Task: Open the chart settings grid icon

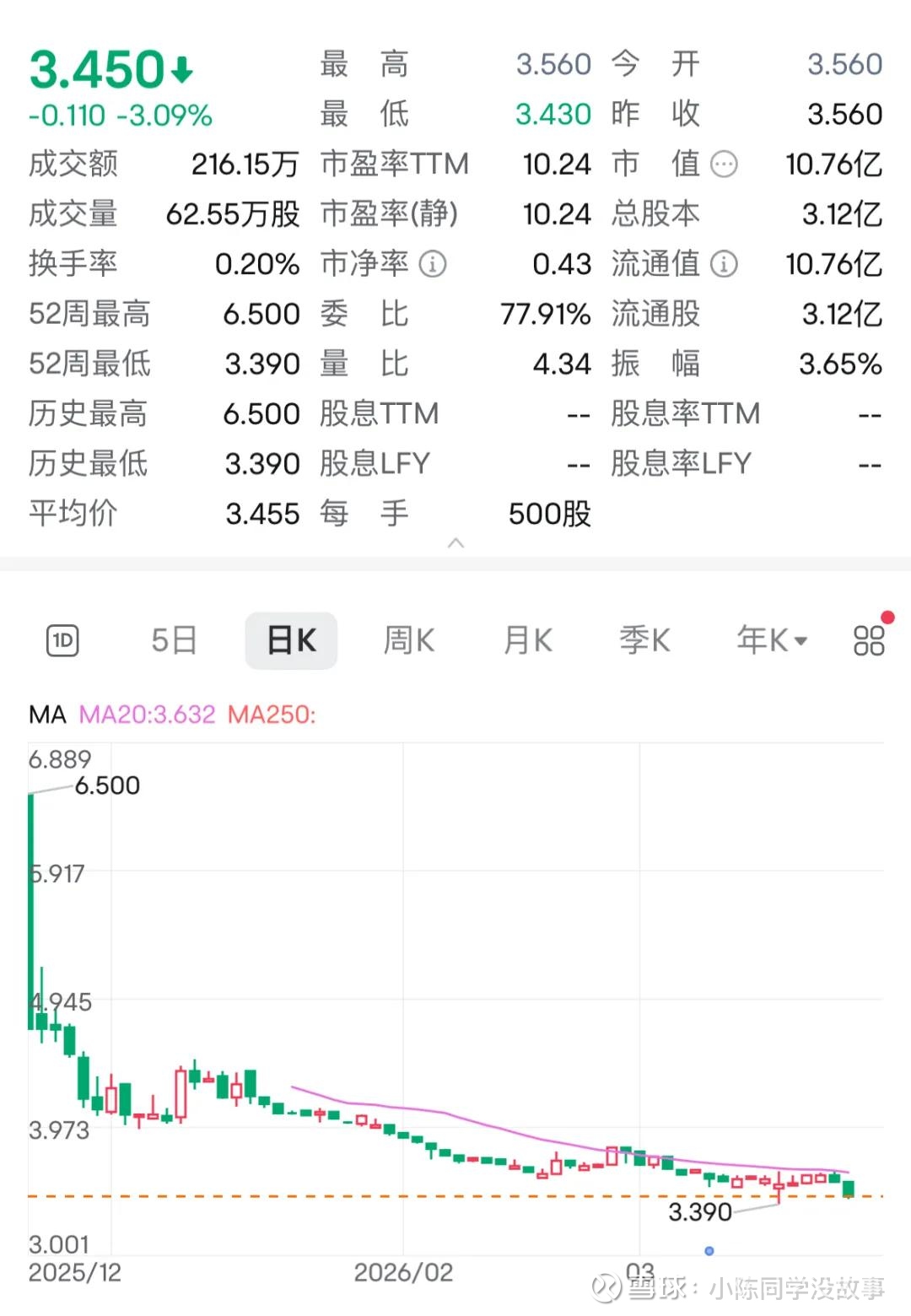Action: [x=869, y=641]
